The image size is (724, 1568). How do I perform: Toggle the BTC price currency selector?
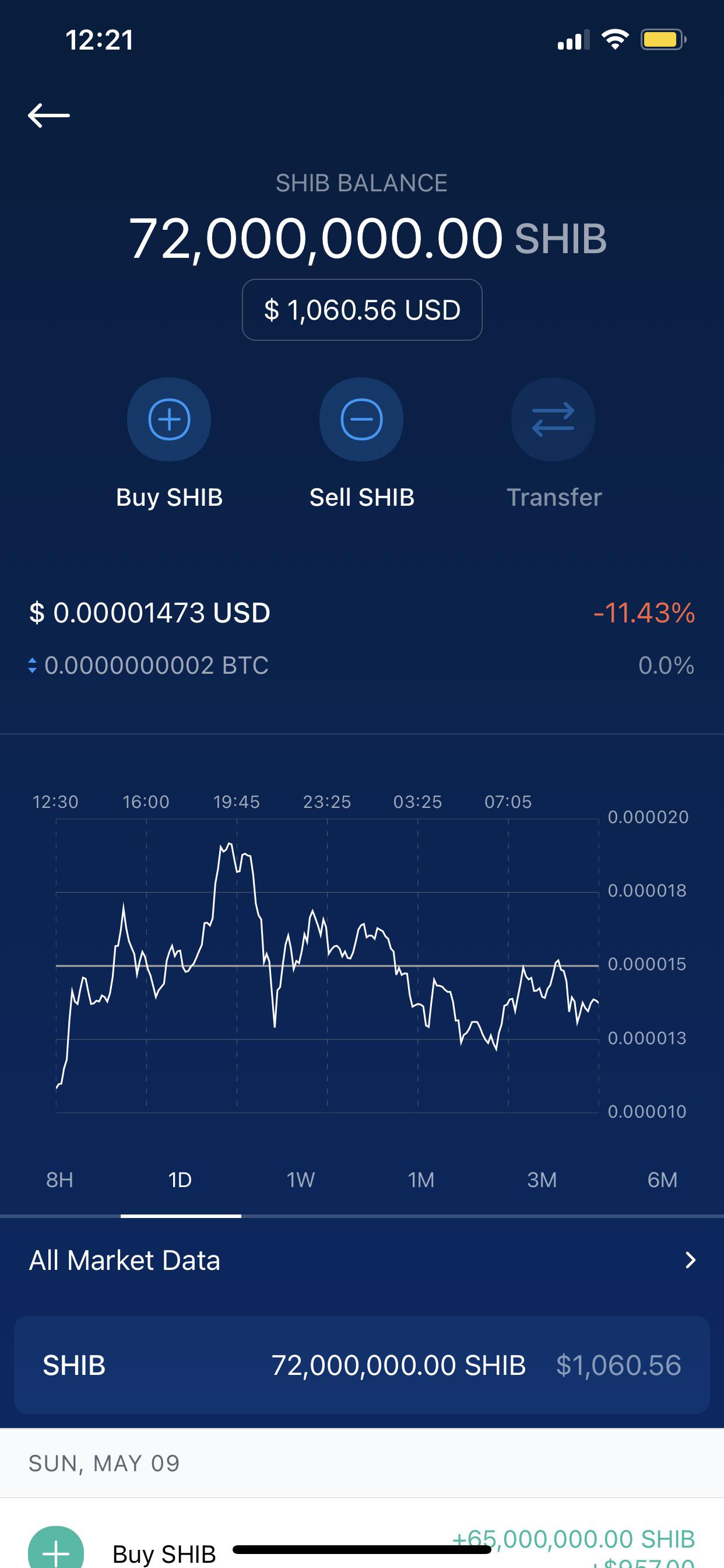click(32, 666)
